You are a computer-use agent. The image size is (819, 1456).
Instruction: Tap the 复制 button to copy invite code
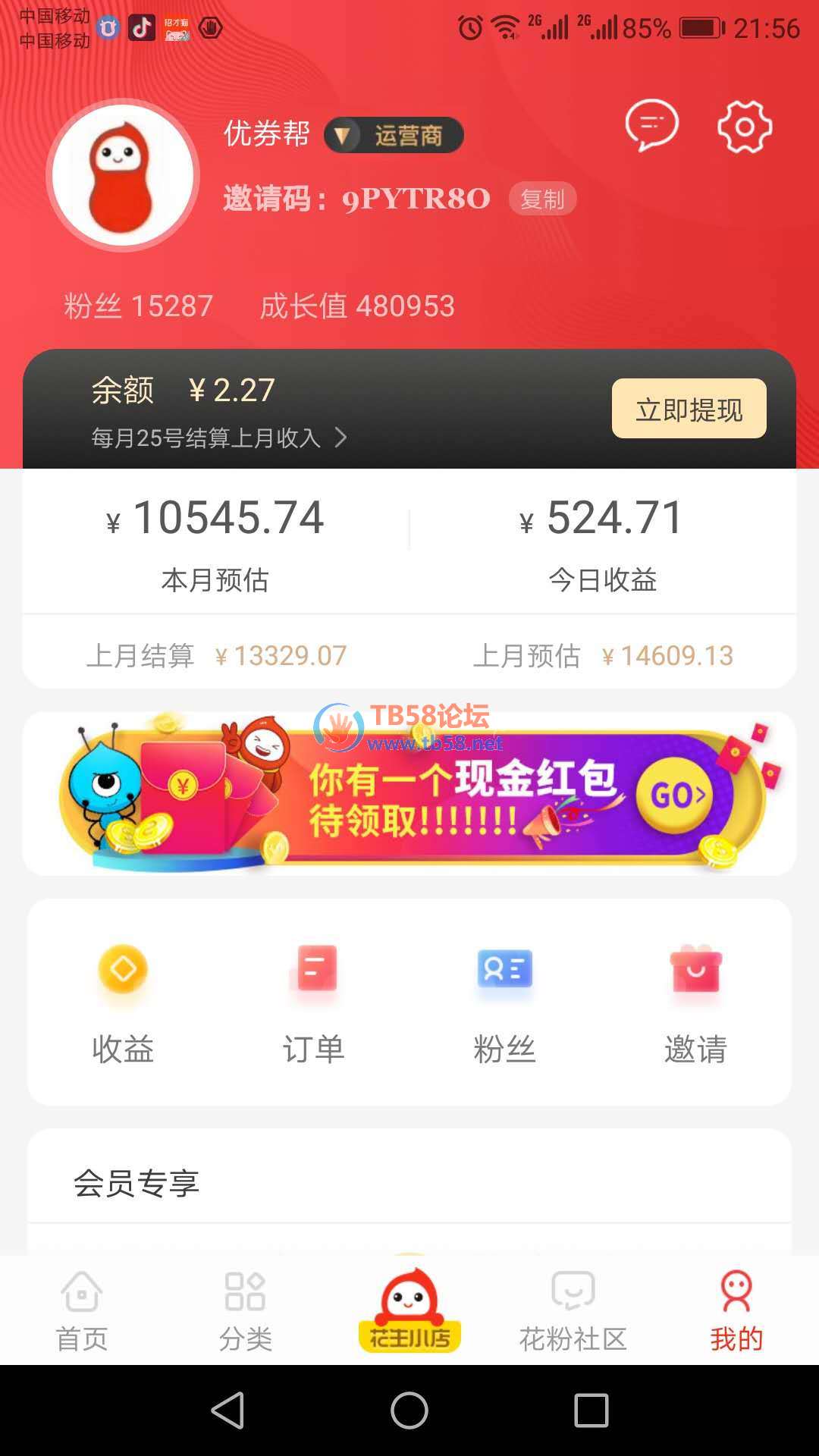point(542,199)
